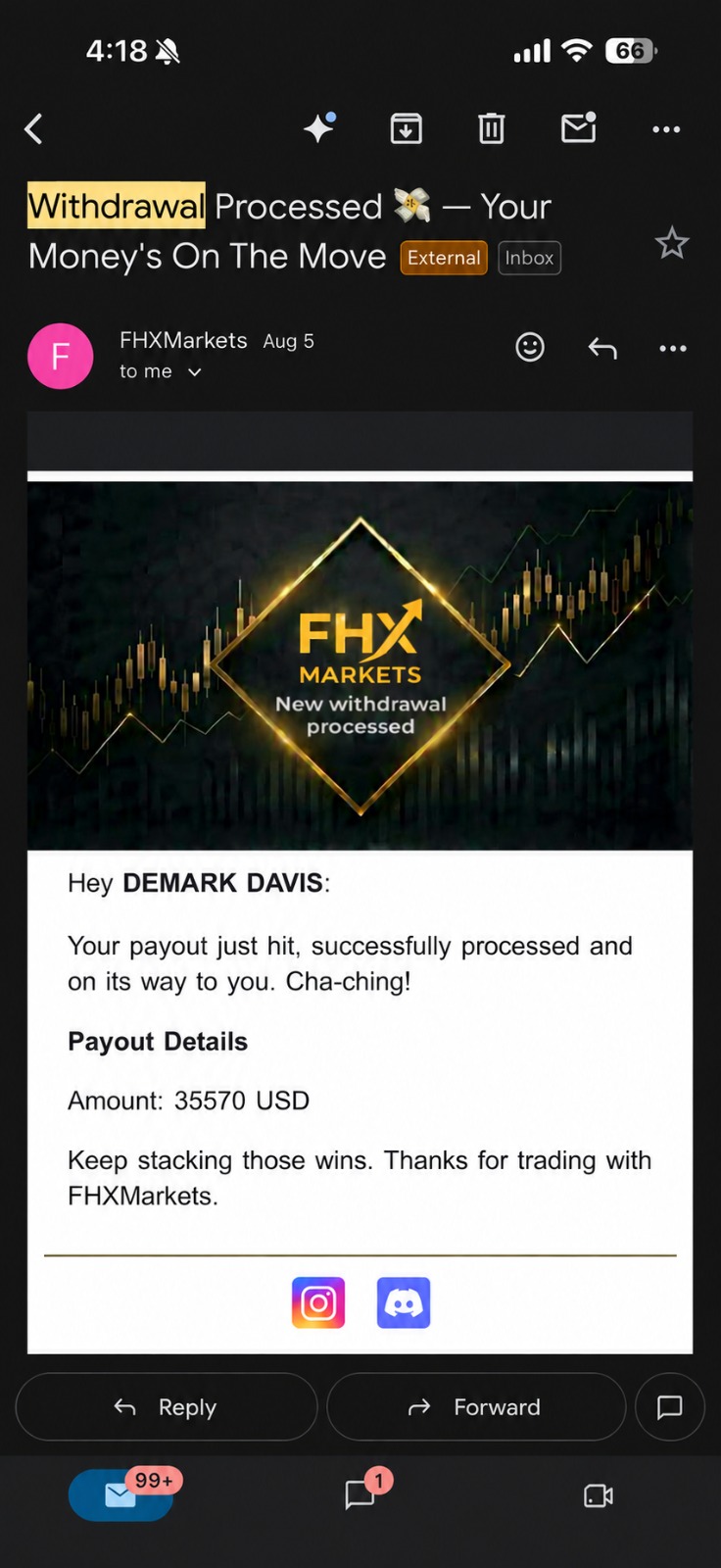Add an emoji reaction to the message
Screen dimensions: 721x1568
[x=530, y=347]
